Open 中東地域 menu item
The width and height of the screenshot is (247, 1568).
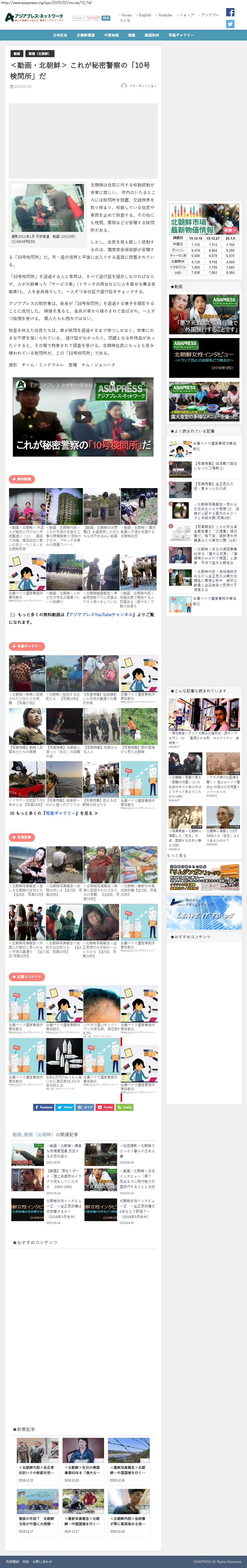pyautogui.click(x=111, y=35)
